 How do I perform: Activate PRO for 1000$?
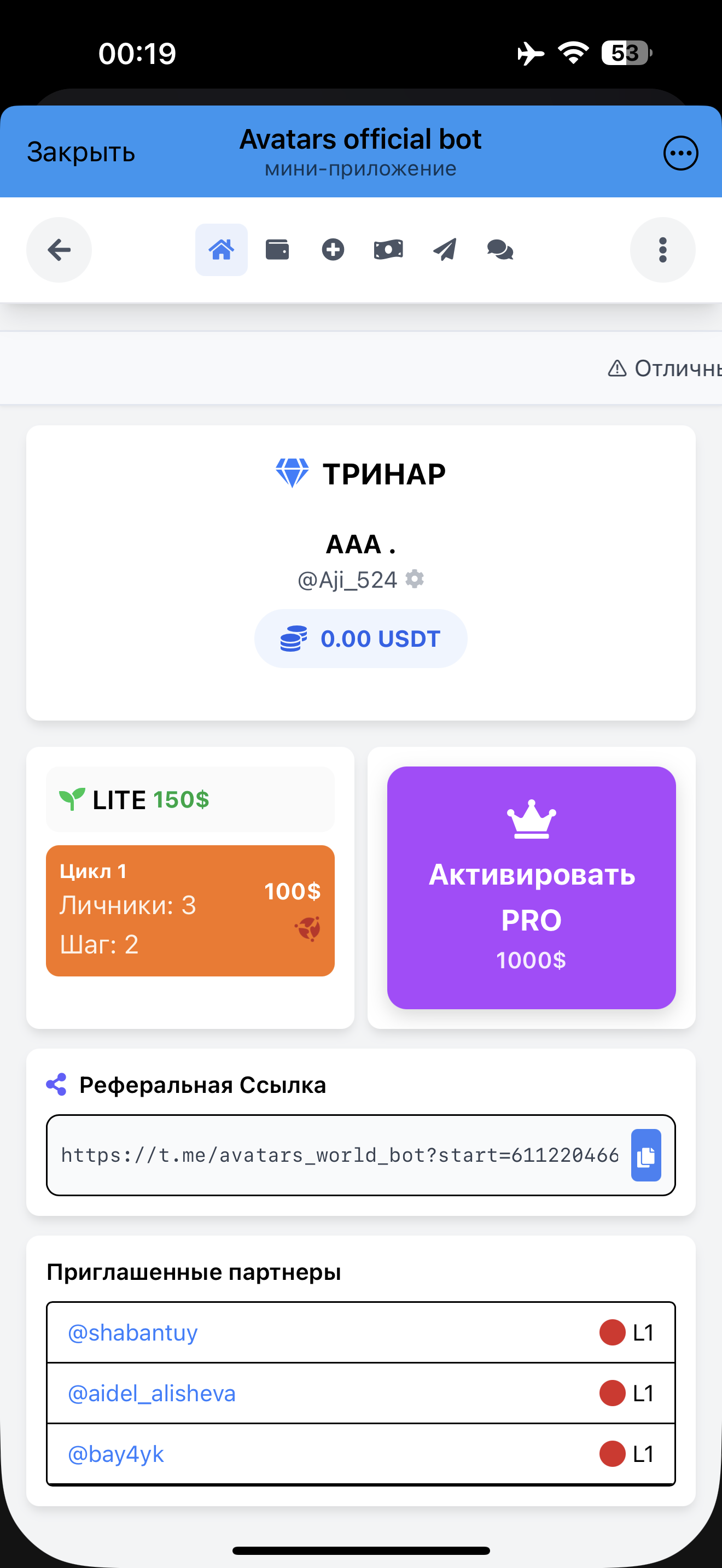point(531,887)
